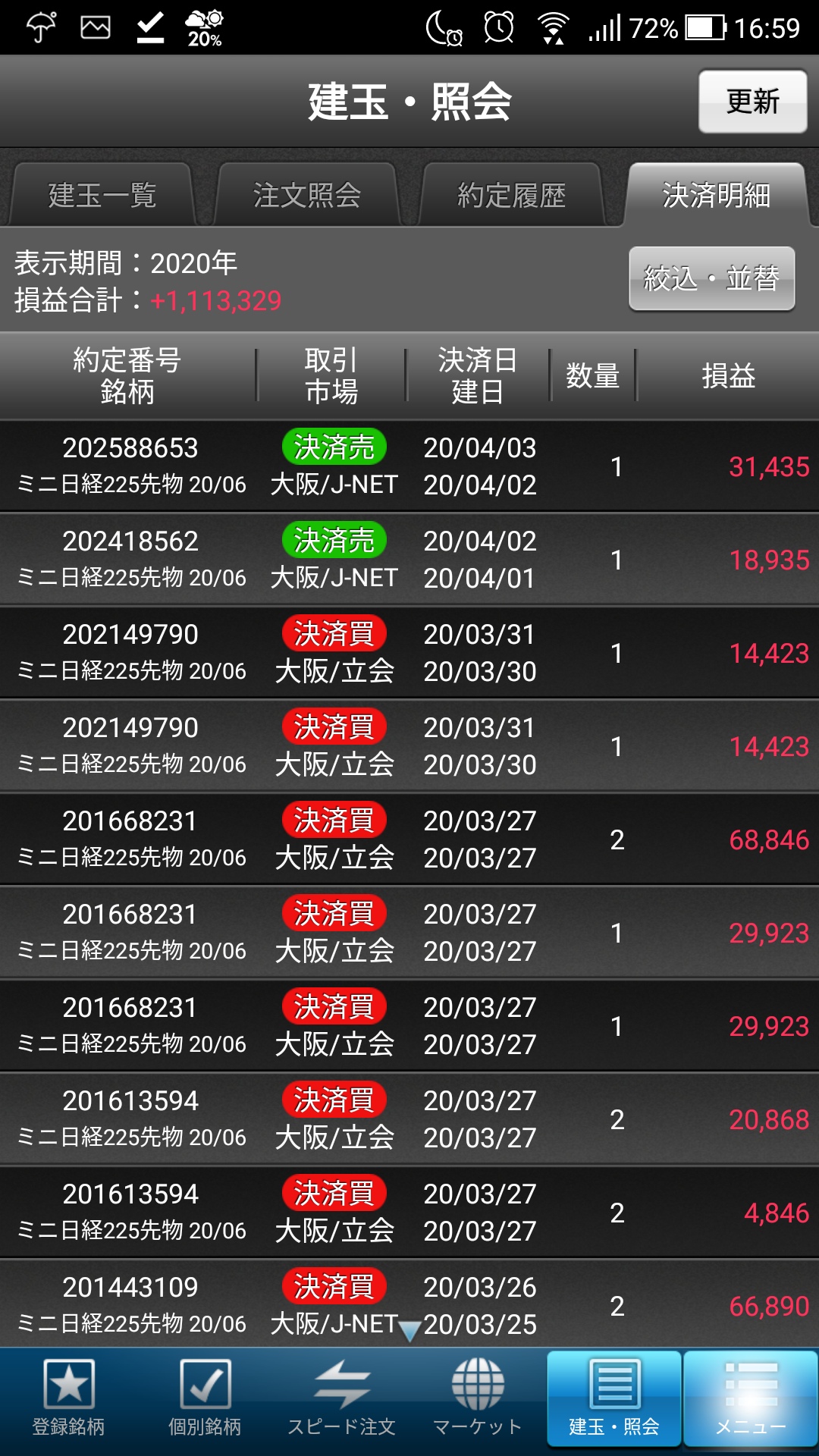This screenshot has width=819, height=1456.
Task: Select 建玉・照会 in the bottom bar
Action: pos(614,1399)
